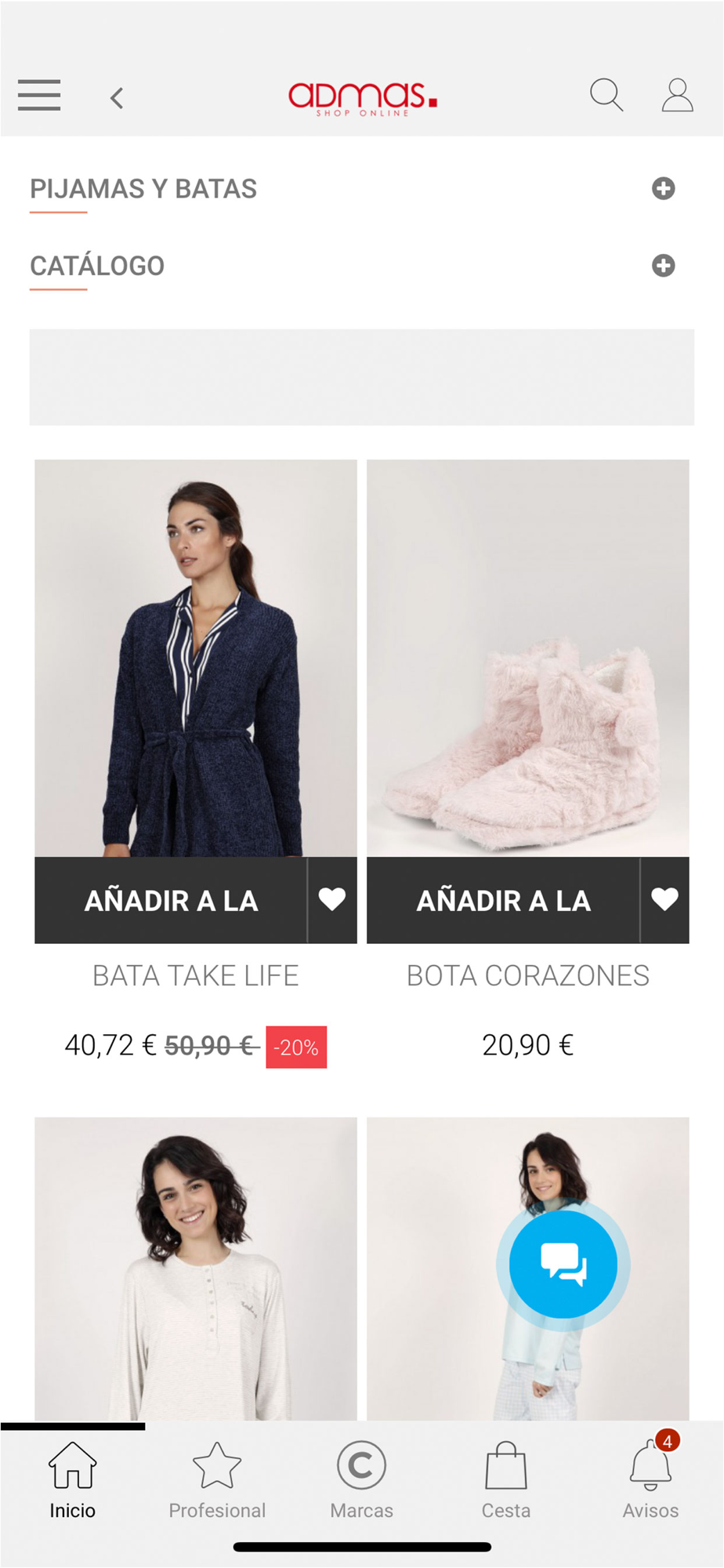
Task: Go back with the arrow icon
Action: click(x=117, y=98)
